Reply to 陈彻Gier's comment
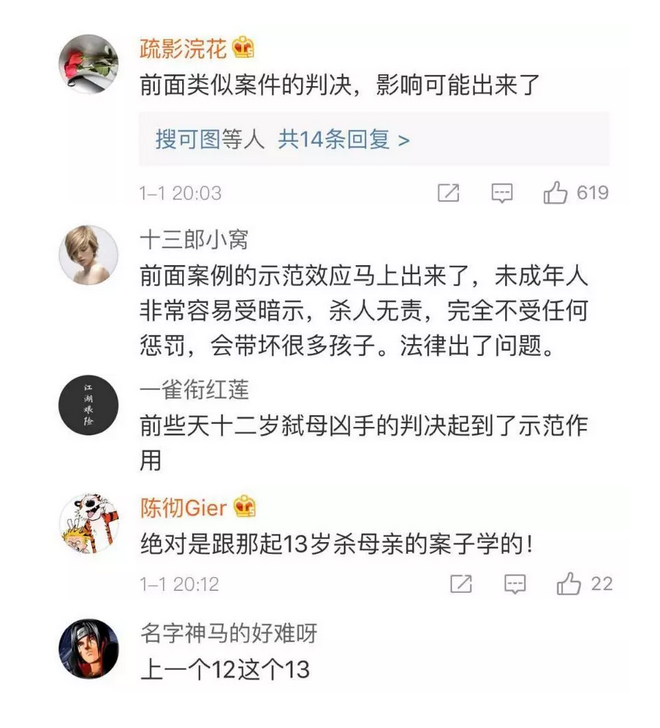The width and height of the screenshot is (660, 728). [x=514, y=583]
